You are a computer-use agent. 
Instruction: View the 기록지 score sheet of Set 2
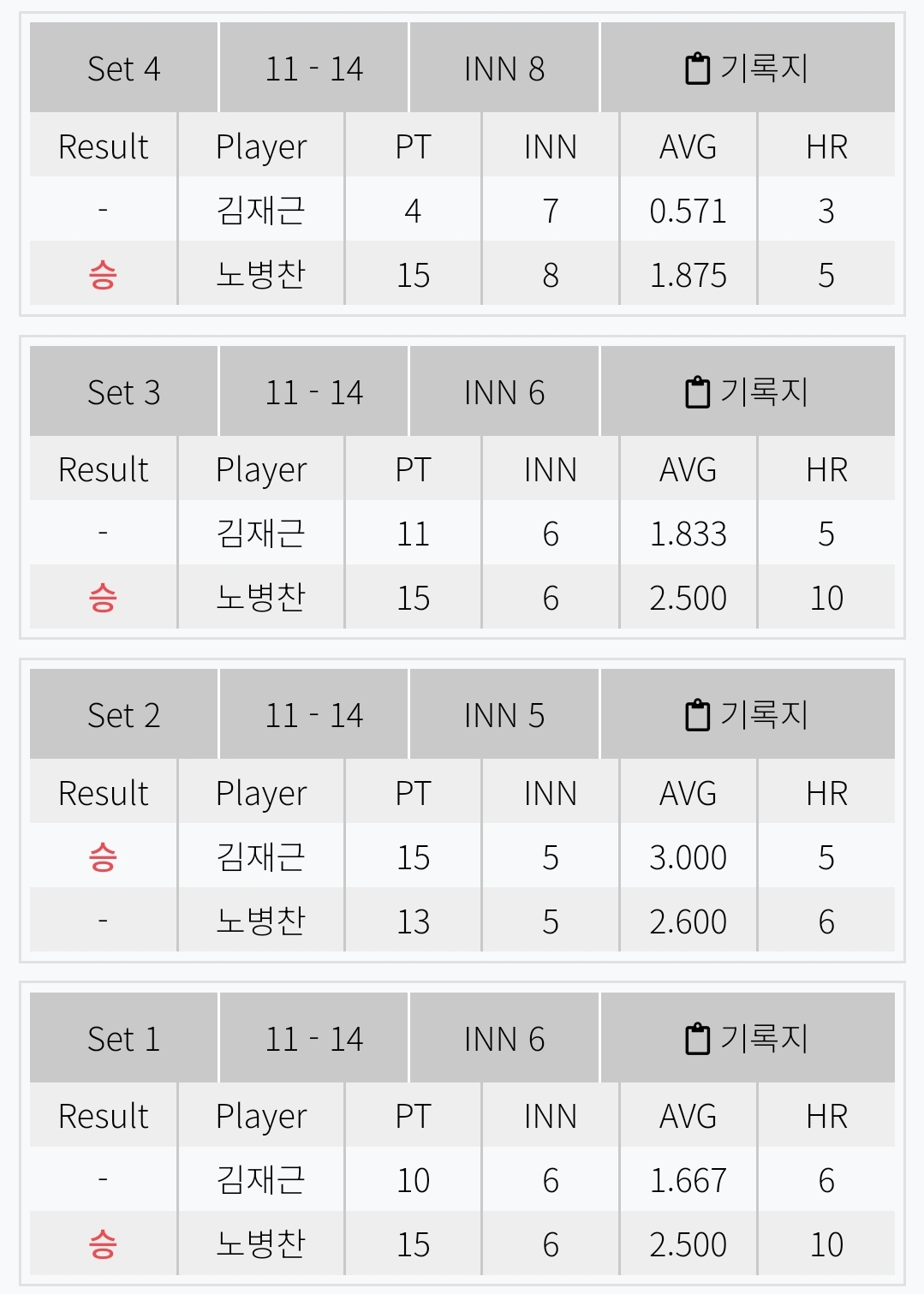click(x=747, y=715)
